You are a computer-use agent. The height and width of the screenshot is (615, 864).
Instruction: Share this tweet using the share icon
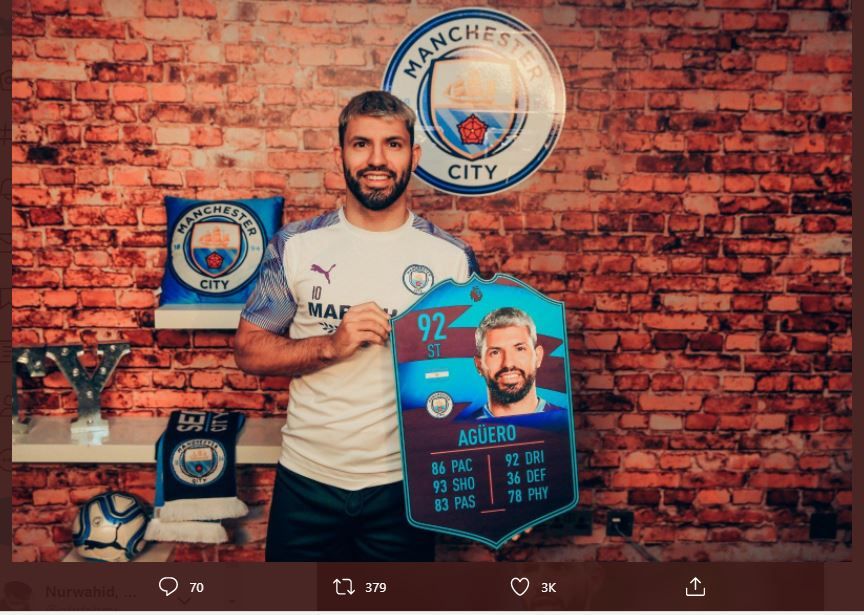695,587
